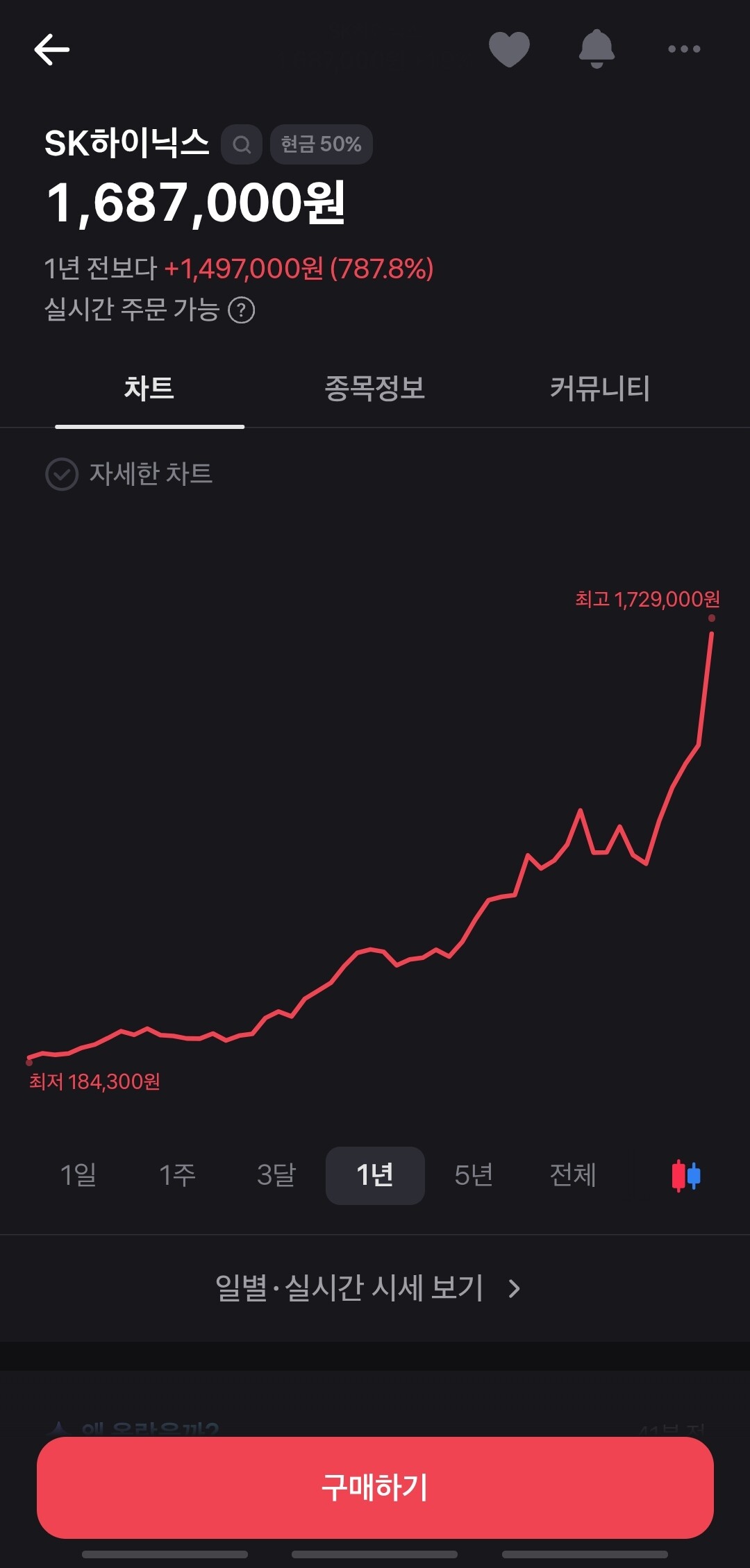Select the 1주 chart range
Image resolution: width=750 pixels, height=1568 pixels.
(x=178, y=1175)
